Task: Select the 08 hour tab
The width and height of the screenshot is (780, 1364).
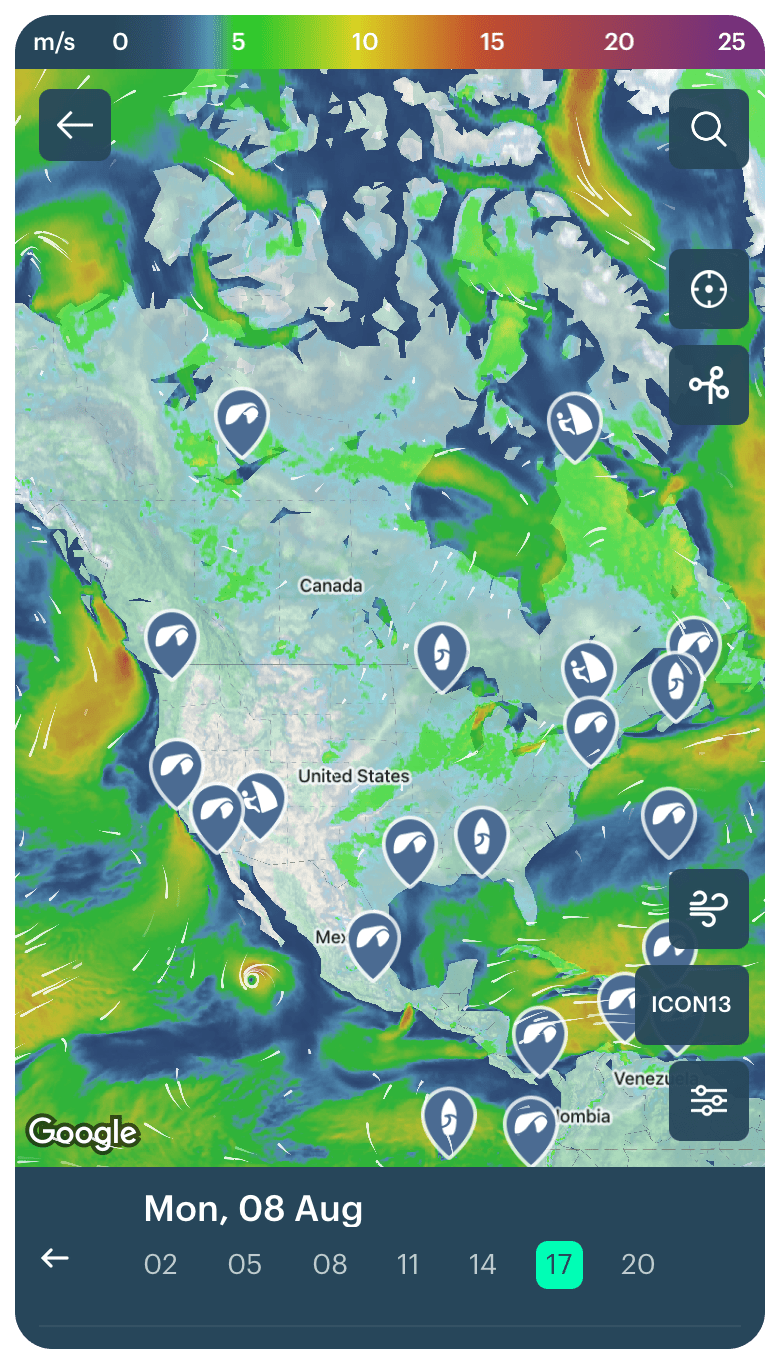Action: point(330,1263)
